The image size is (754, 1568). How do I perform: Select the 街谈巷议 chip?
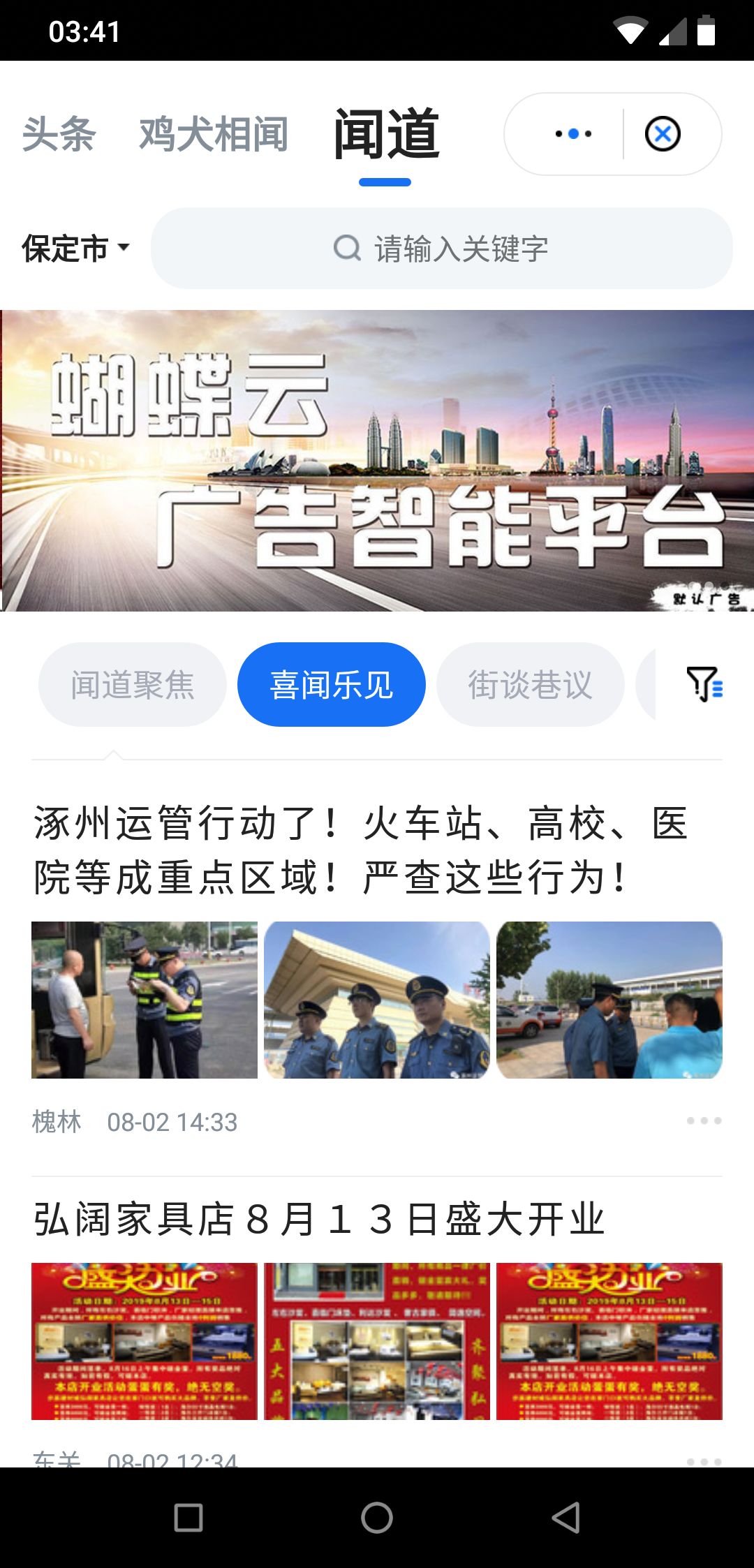click(530, 685)
